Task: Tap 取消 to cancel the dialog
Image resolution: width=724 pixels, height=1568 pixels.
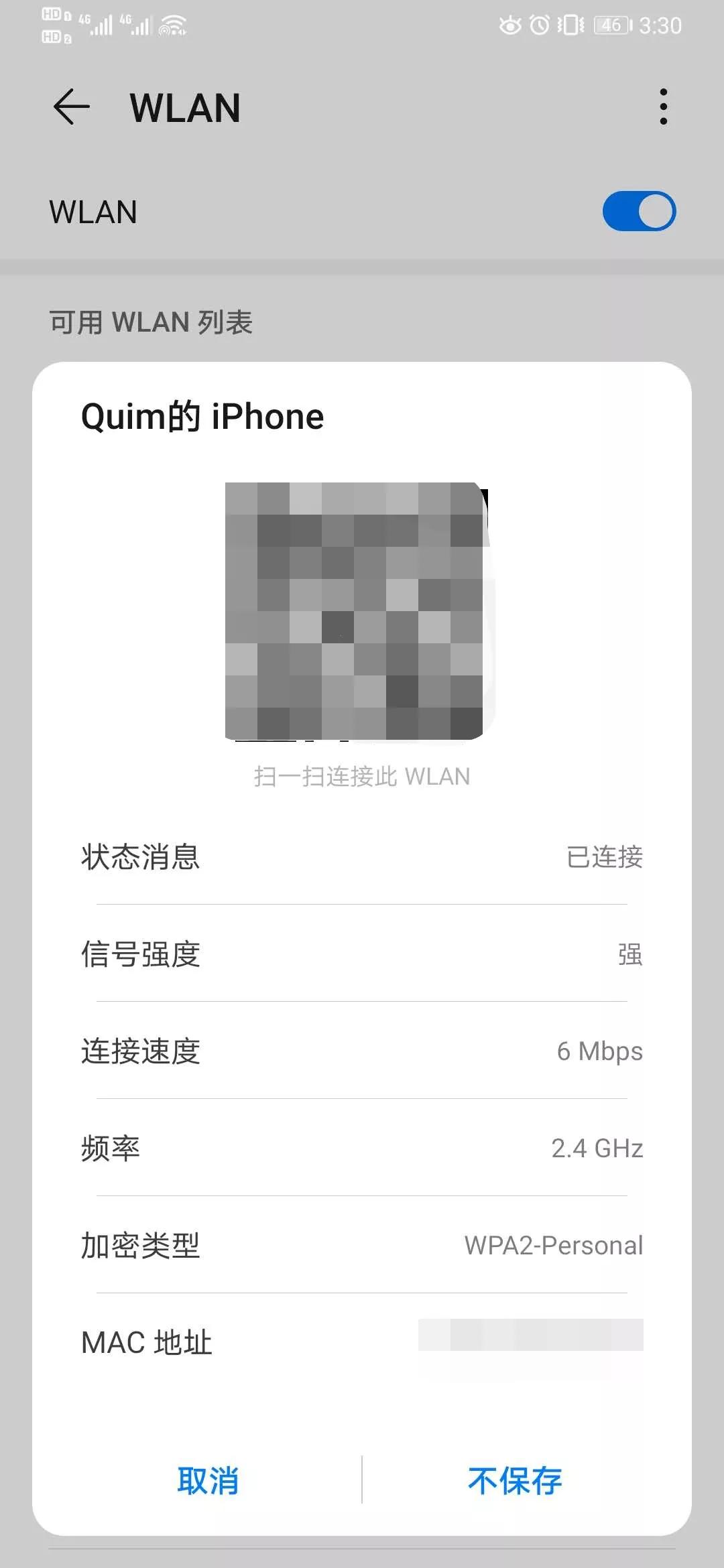Action: click(208, 1480)
